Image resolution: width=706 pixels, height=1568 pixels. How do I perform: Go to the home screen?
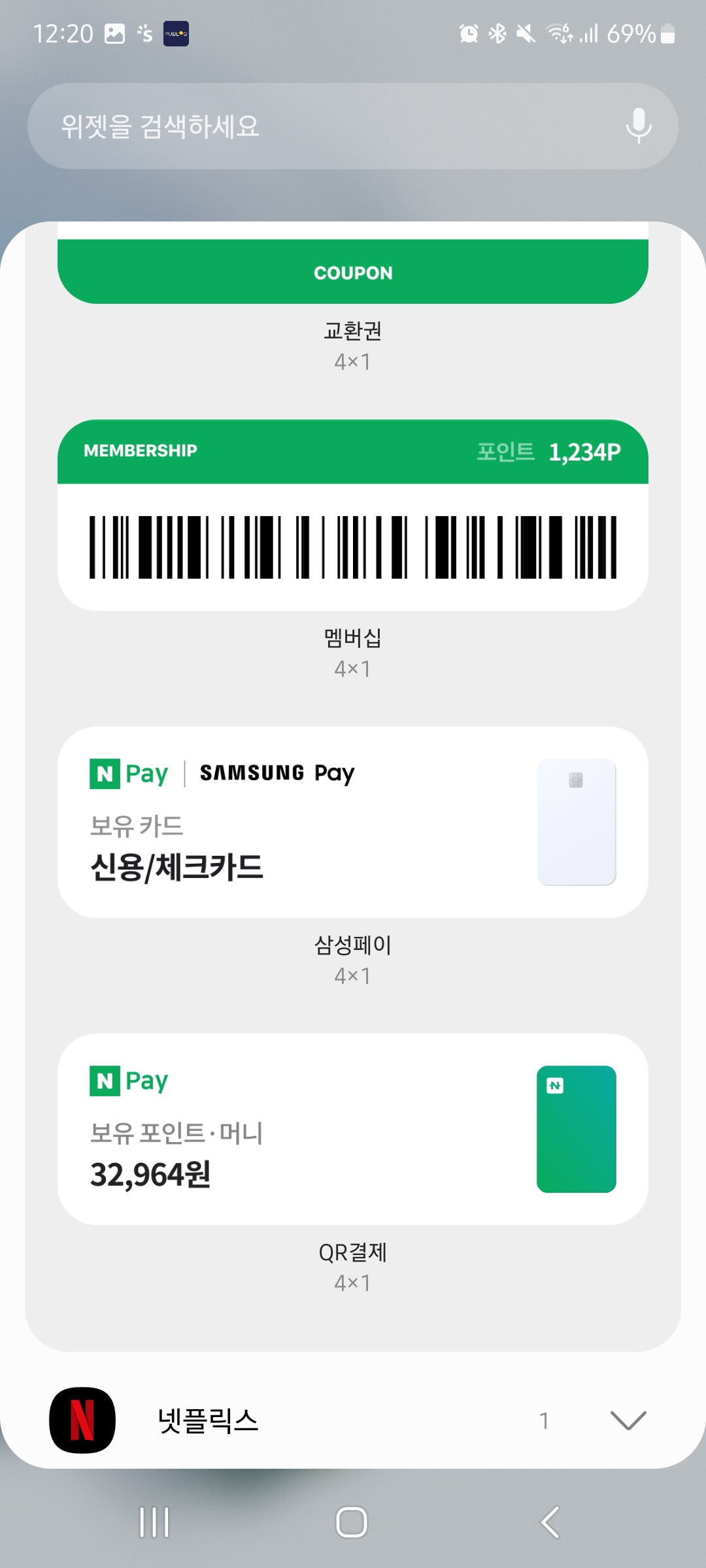click(352, 1522)
